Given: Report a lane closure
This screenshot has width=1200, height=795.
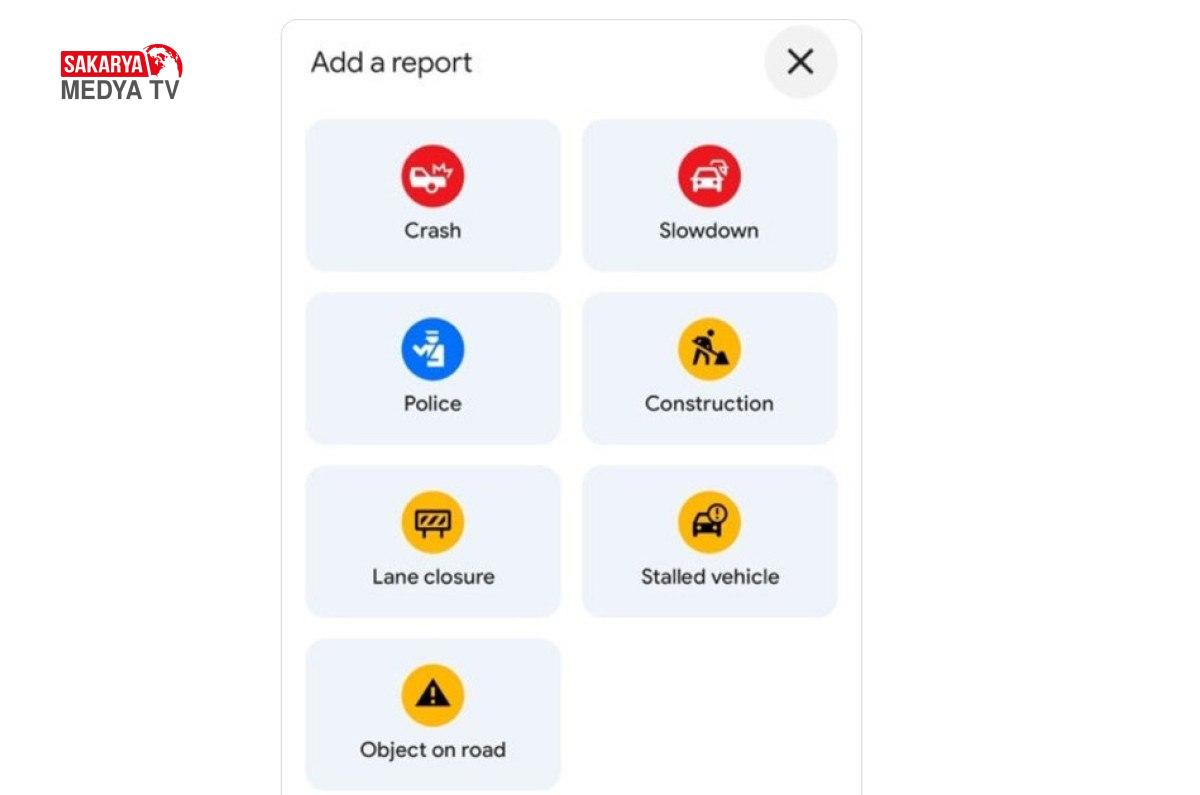Looking at the screenshot, I should 433,542.
